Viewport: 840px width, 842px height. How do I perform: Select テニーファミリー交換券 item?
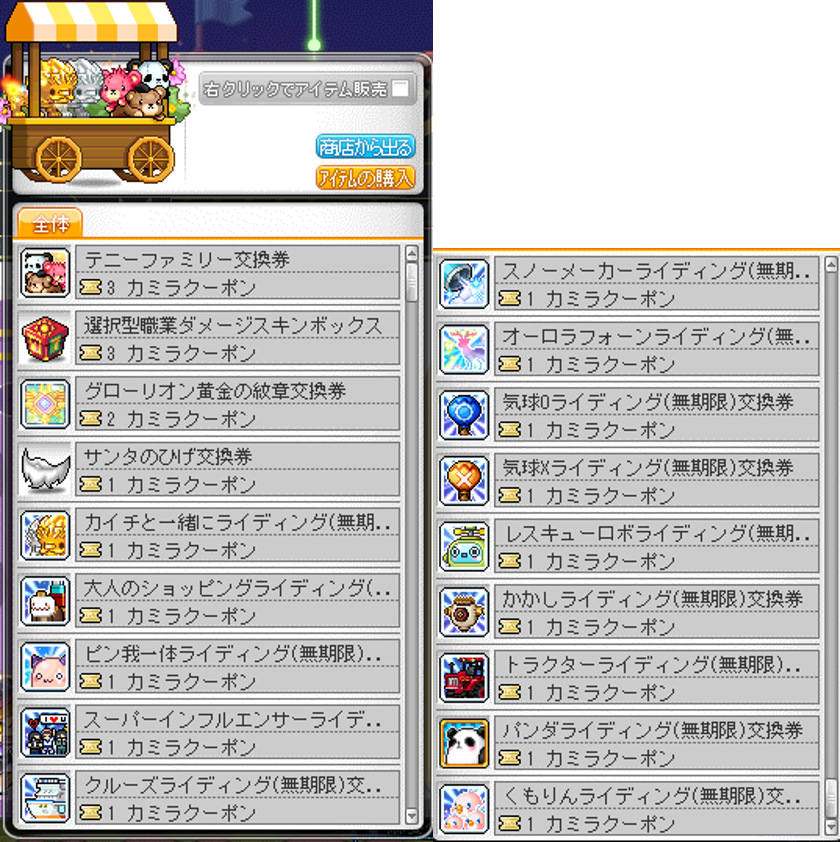point(210,273)
